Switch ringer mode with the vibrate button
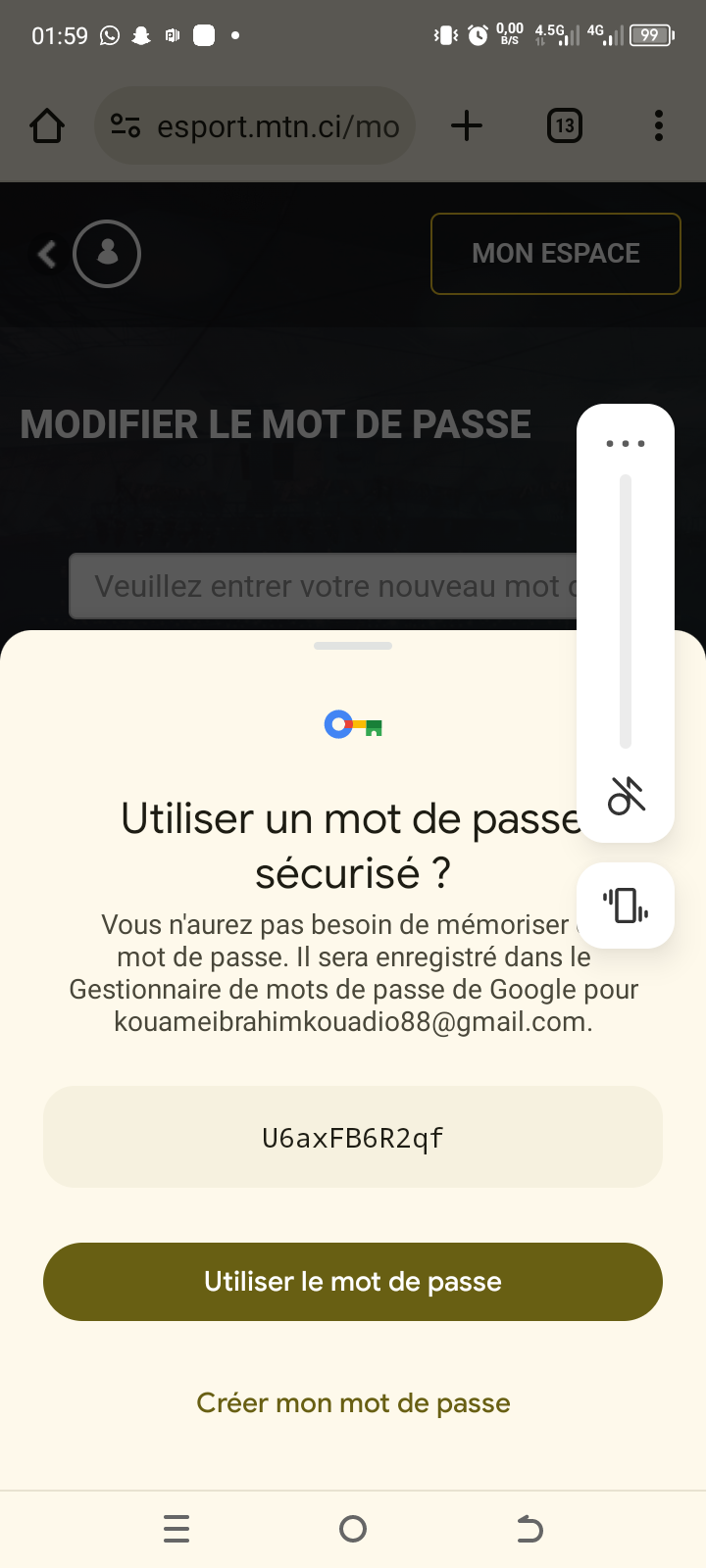 [x=626, y=905]
